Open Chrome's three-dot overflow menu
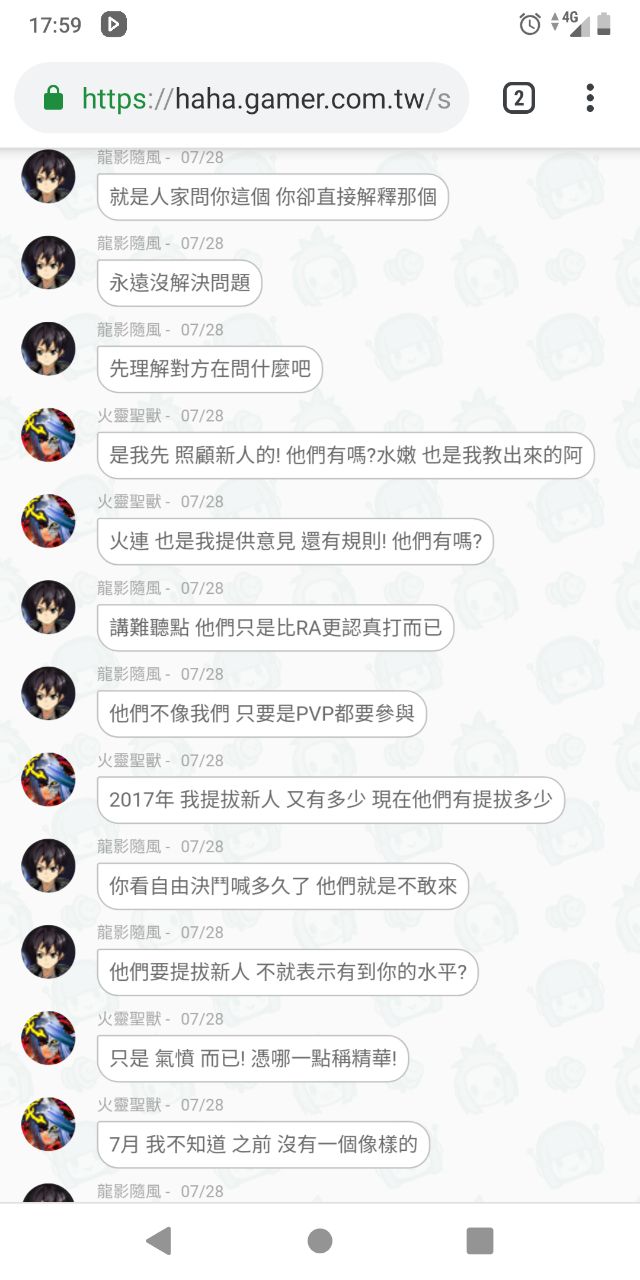The width and height of the screenshot is (640, 1280). point(590,98)
